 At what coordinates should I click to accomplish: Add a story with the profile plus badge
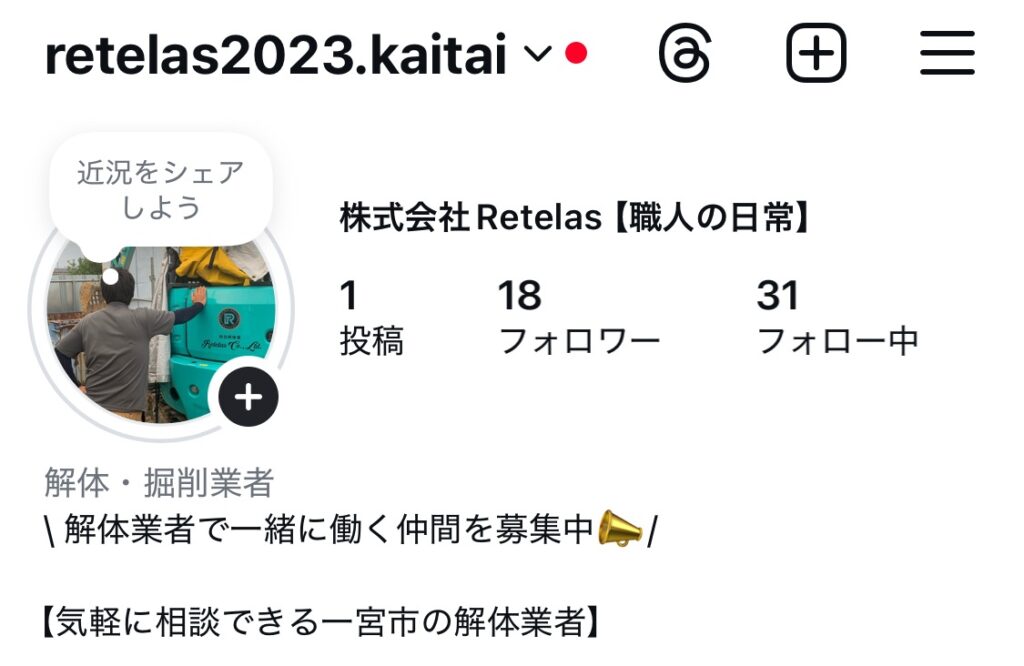point(248,397)
